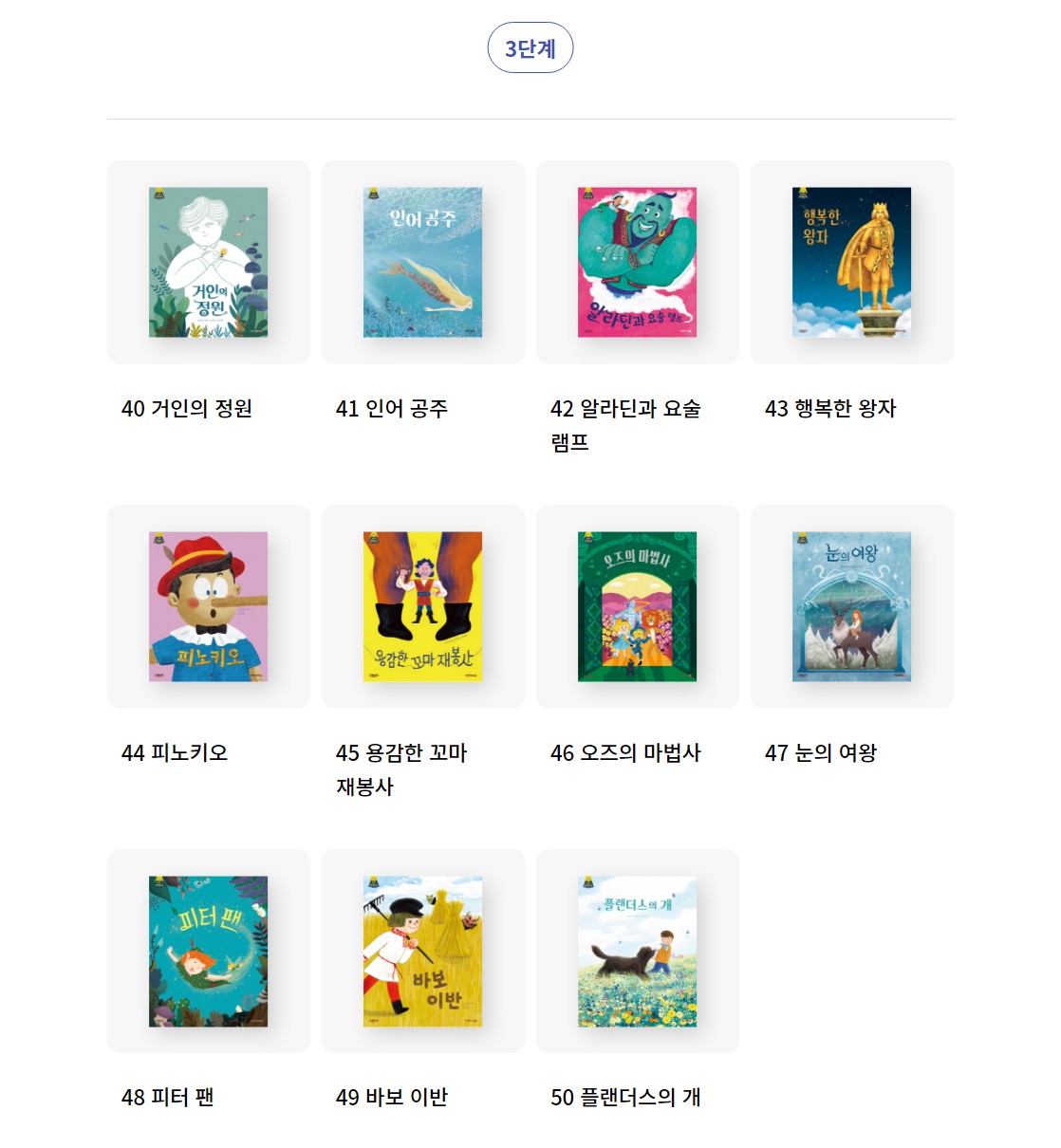View book 50 플랜더스의 개
The height and width of the screenshot is (1148, 1061).
637,952
